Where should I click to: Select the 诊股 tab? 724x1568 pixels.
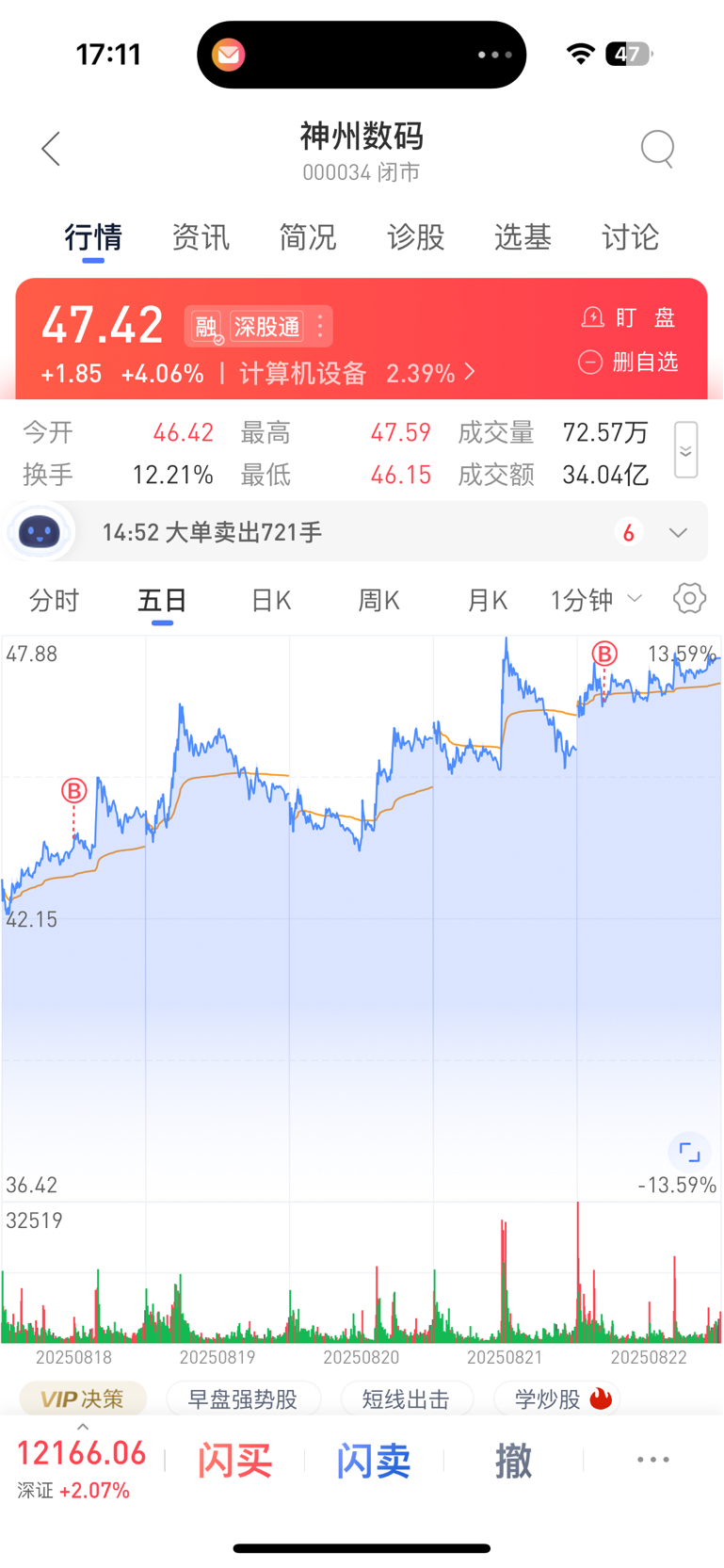point(415,237)
